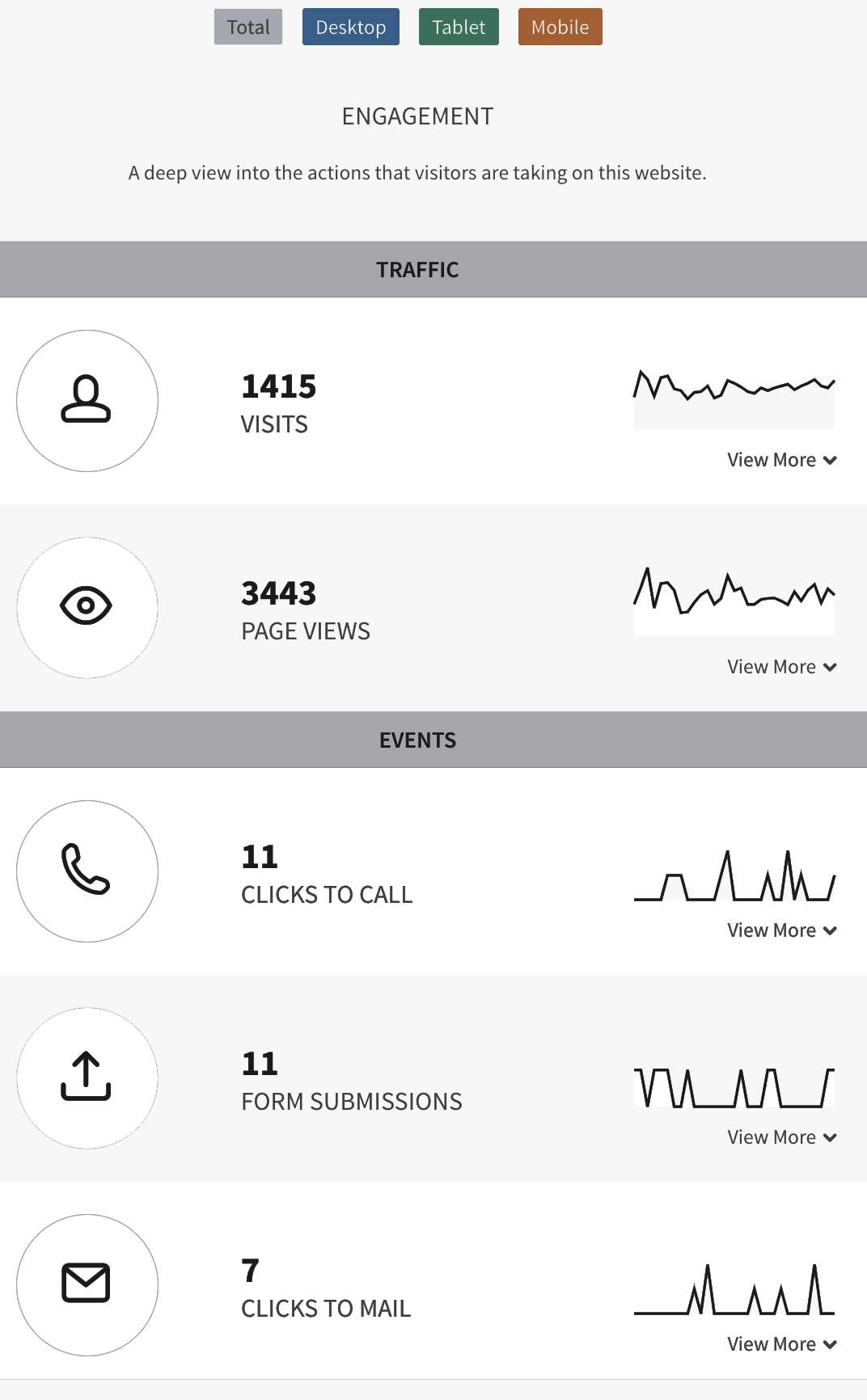867x1400 pixels.
Task: Expand View More for Visits
Action: tap(781, 460)
